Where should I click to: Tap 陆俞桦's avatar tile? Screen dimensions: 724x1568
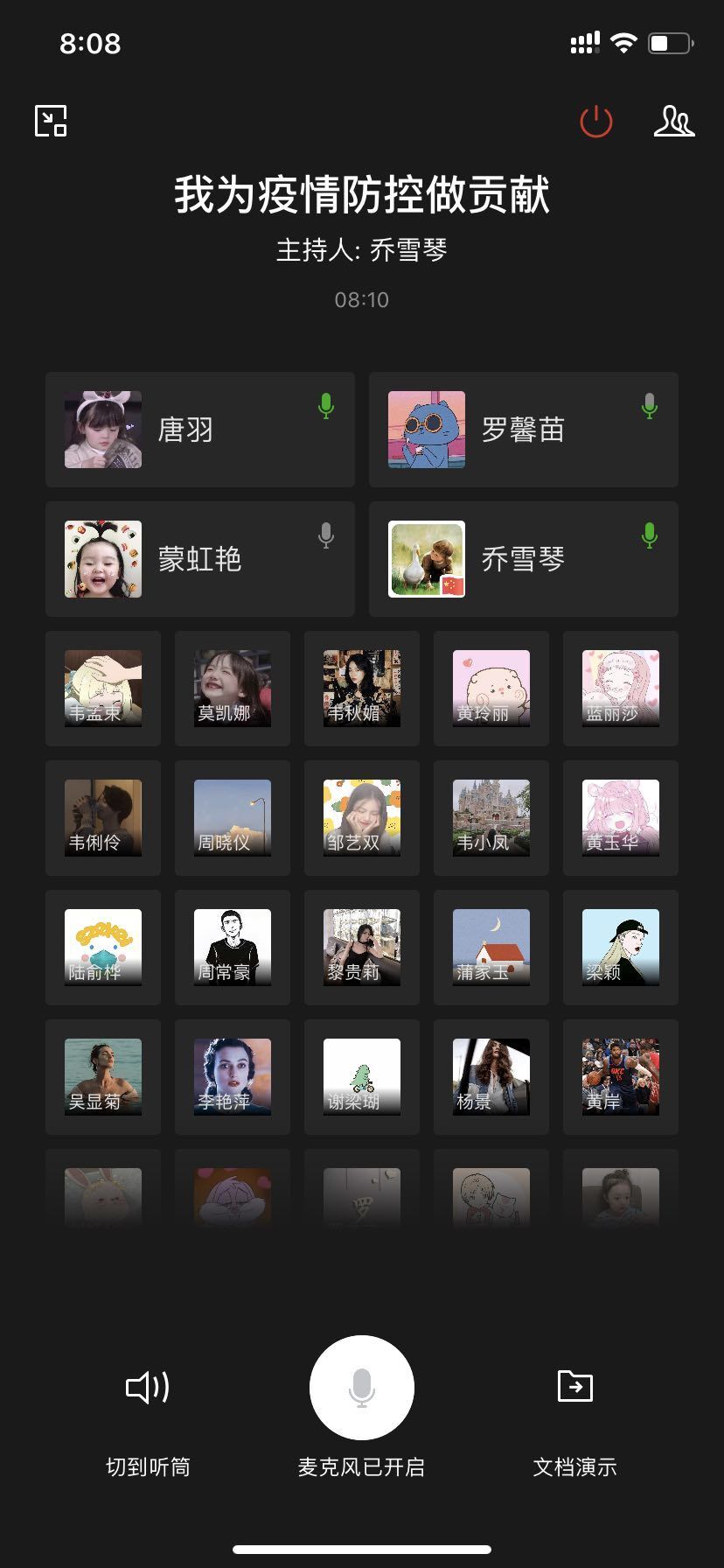click(103, 948)
